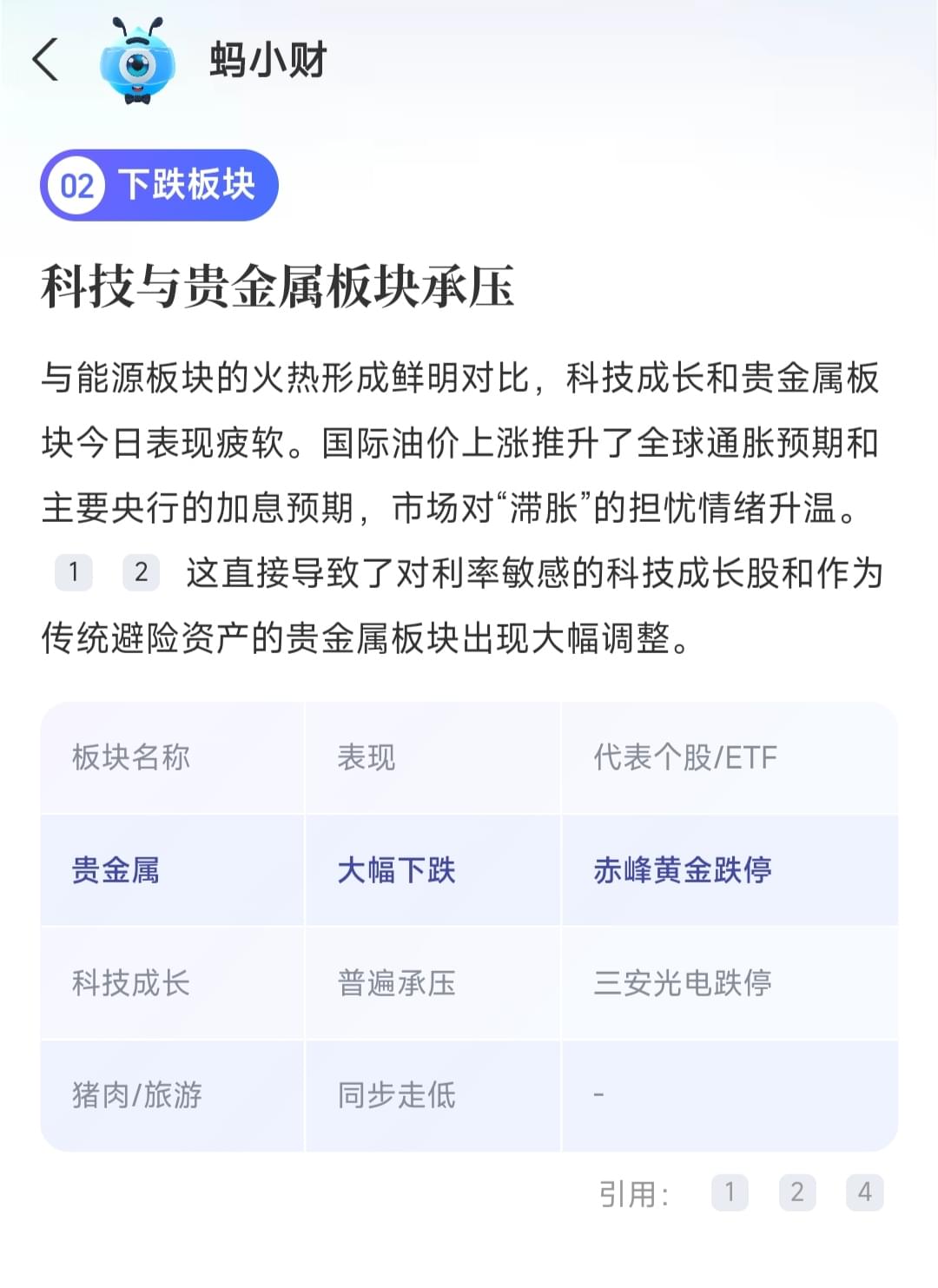Open reference 4 beside 引用
The width and height of the screenshot is (938, 1288).
pyautogui.click(x=864, y=1192)
